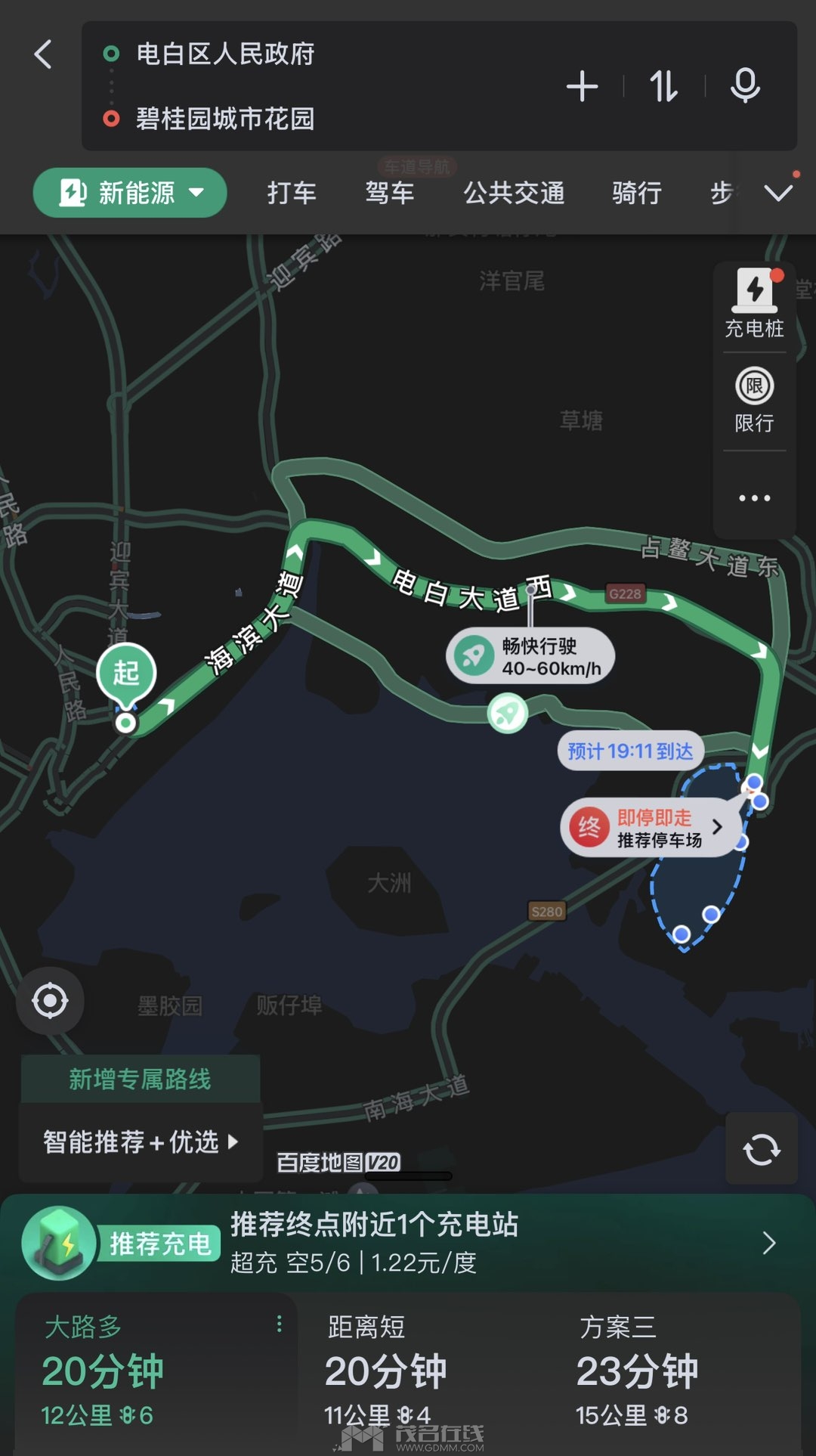
Task: Switch to the 公共交通 tab
Action: coord(514,193)
